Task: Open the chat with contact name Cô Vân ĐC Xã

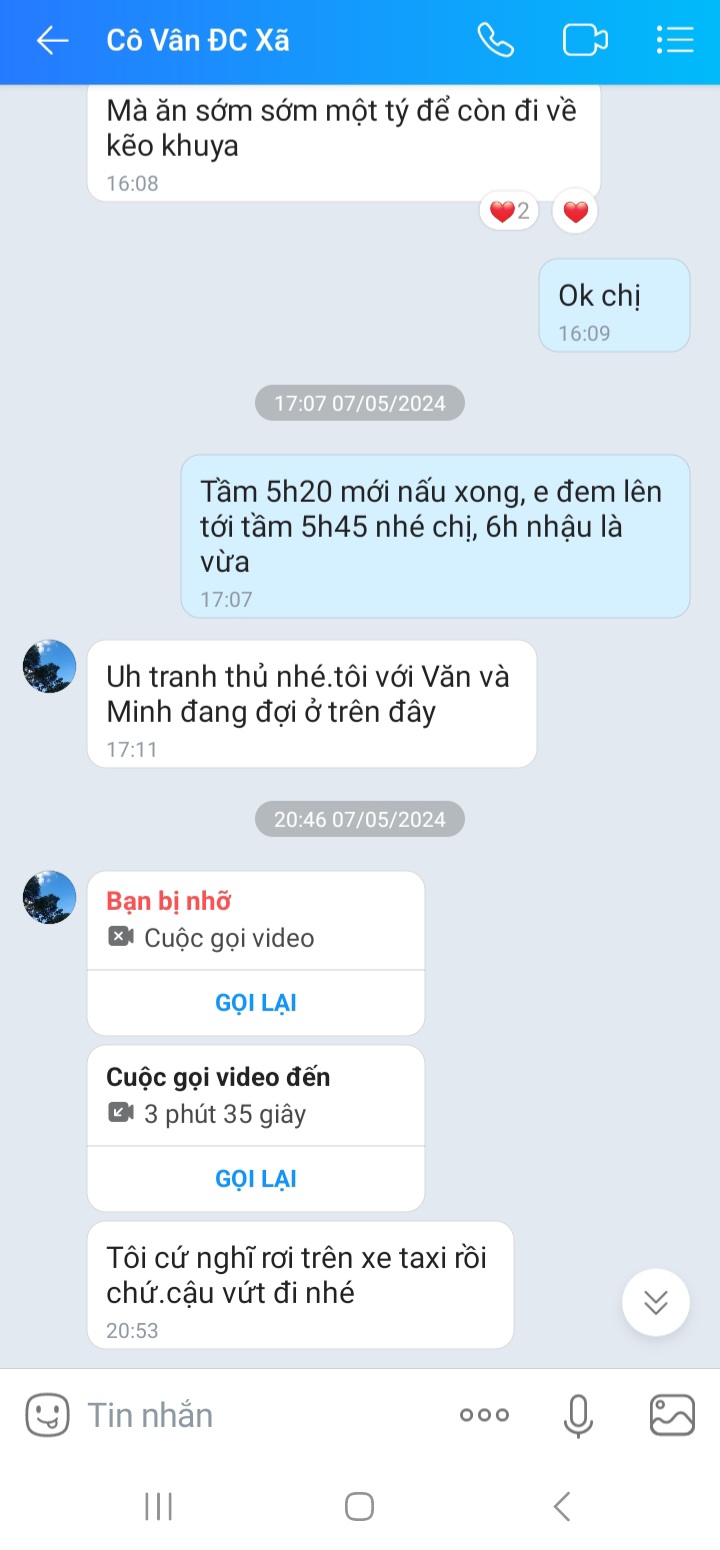Action: pyautogui.click(x=197, y=40)
